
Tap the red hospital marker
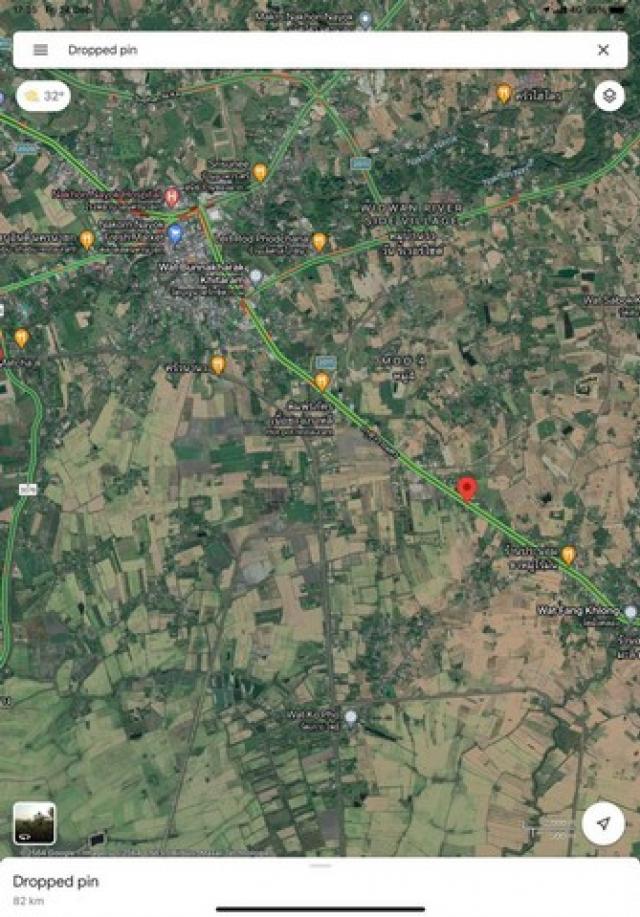[x=171, y=195]
